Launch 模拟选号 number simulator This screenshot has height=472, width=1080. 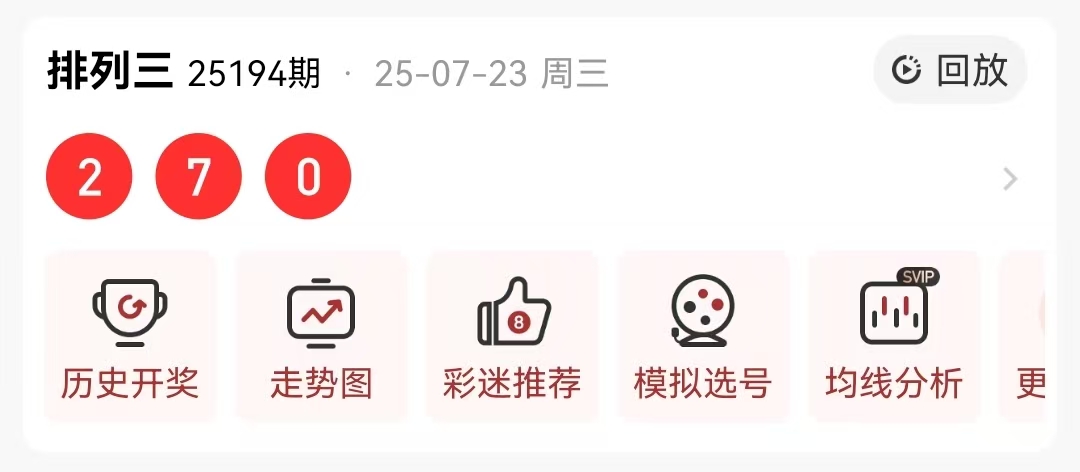(x=703, y=336)
